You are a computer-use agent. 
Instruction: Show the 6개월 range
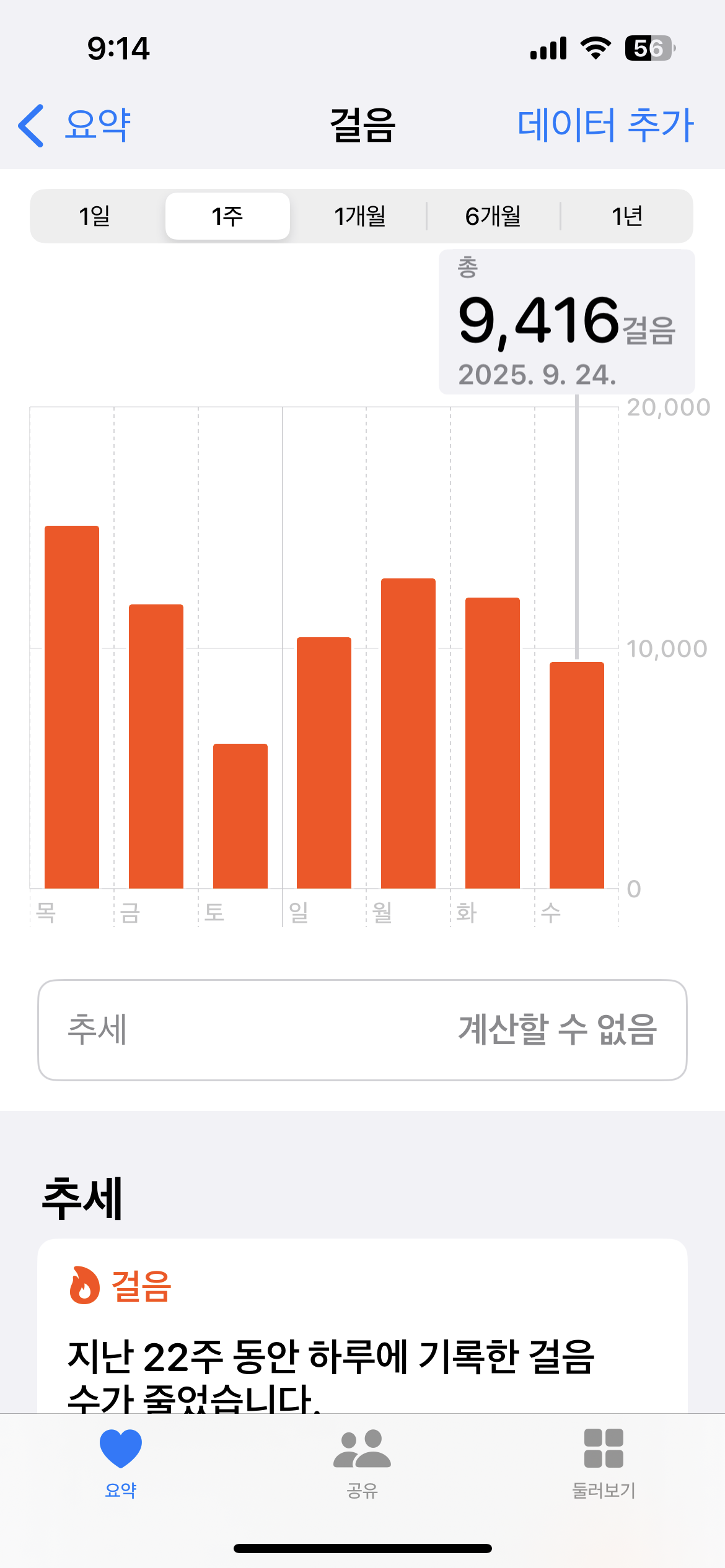pyautogui.click(x=493, y=216)
